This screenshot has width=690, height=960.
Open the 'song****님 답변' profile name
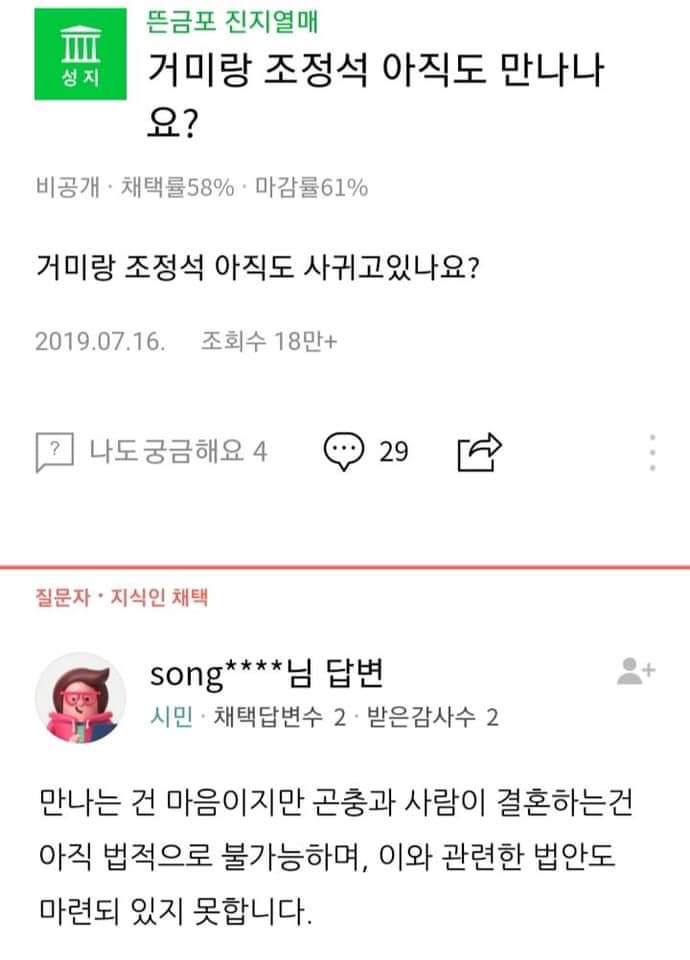point(266,675)
